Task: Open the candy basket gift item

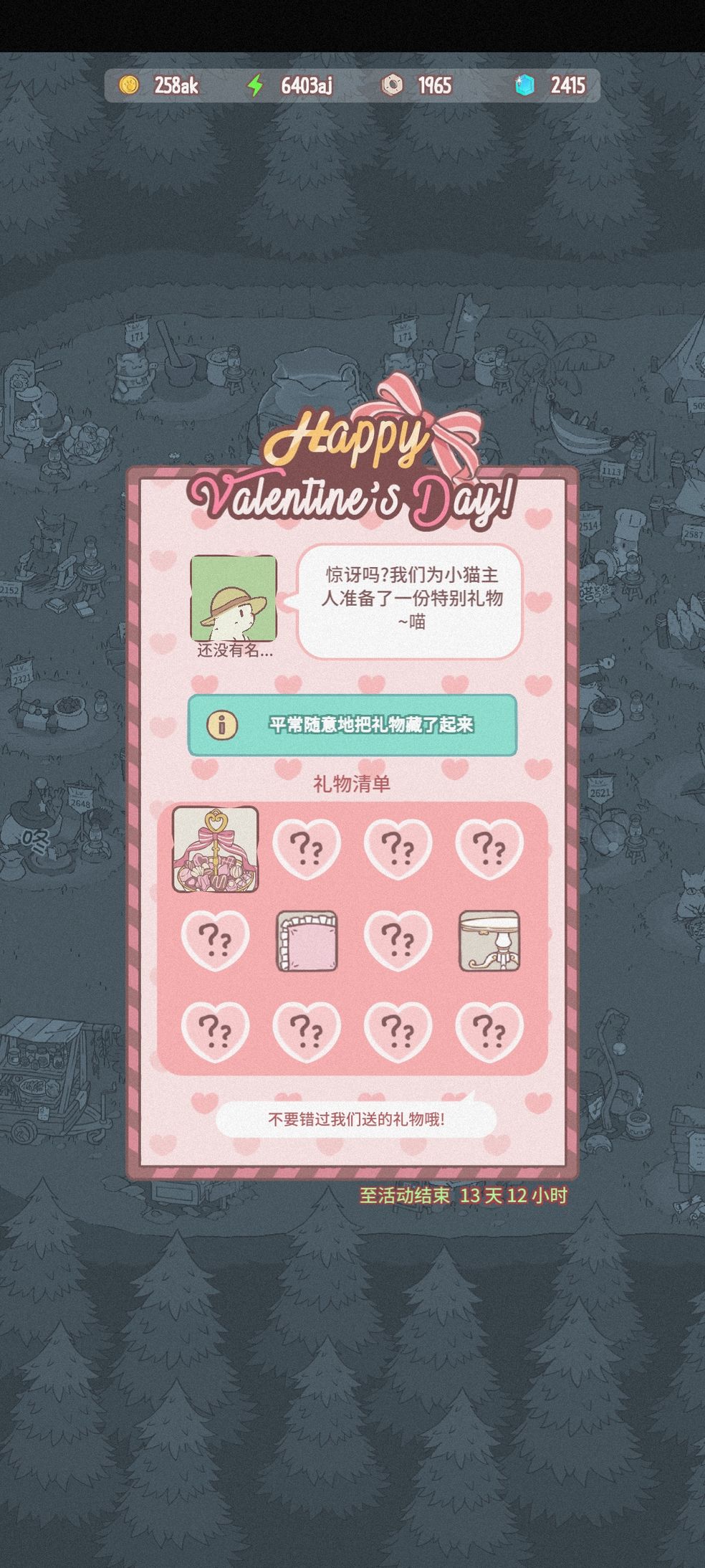Action: tap(215, 850)
